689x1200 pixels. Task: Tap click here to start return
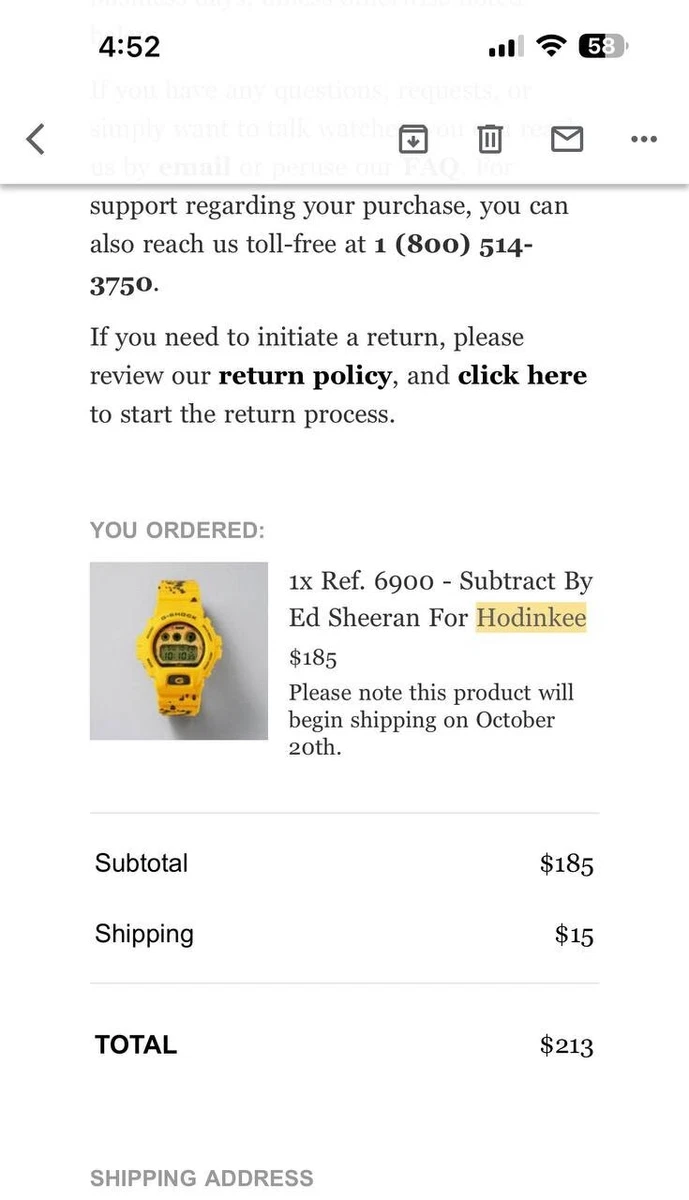click(522, 376)
